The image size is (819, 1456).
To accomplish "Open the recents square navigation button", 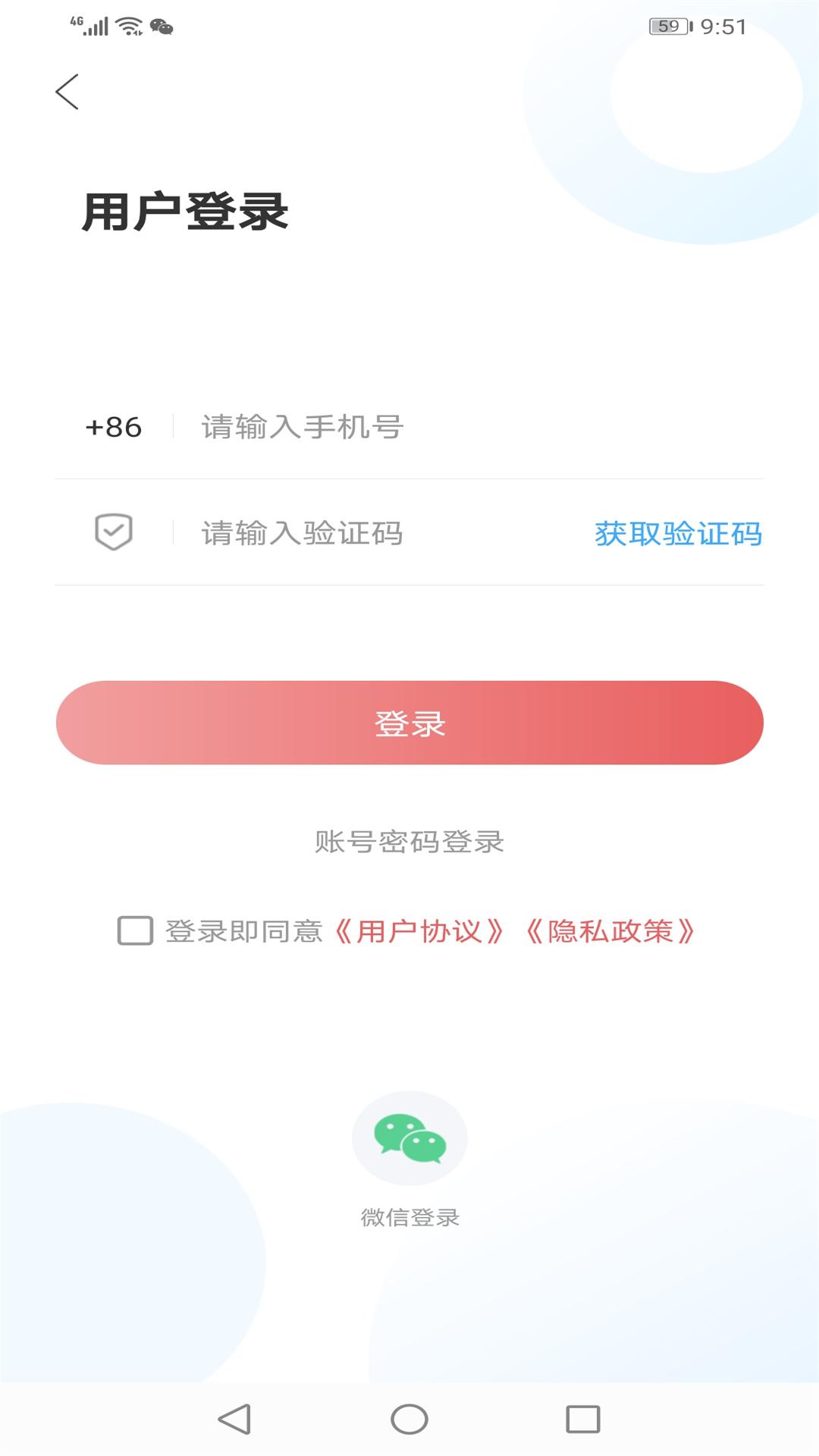I will 584,1417.
